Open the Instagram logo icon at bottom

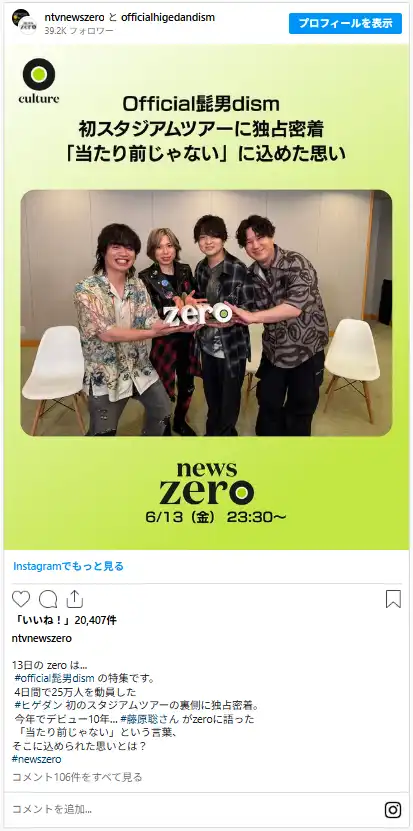pyautogui.click(x=392, y=810)
